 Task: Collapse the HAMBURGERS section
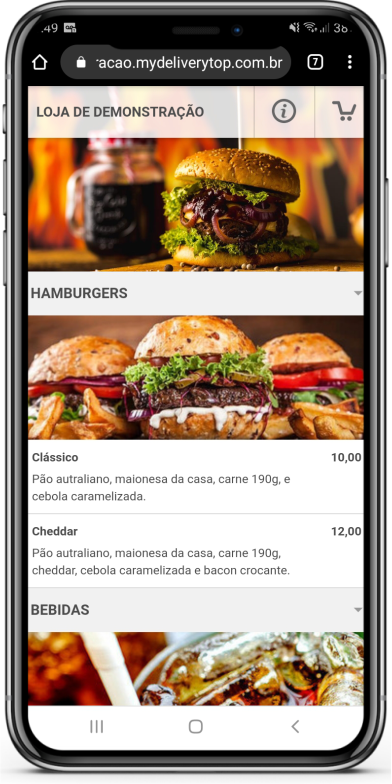point(196,294)
